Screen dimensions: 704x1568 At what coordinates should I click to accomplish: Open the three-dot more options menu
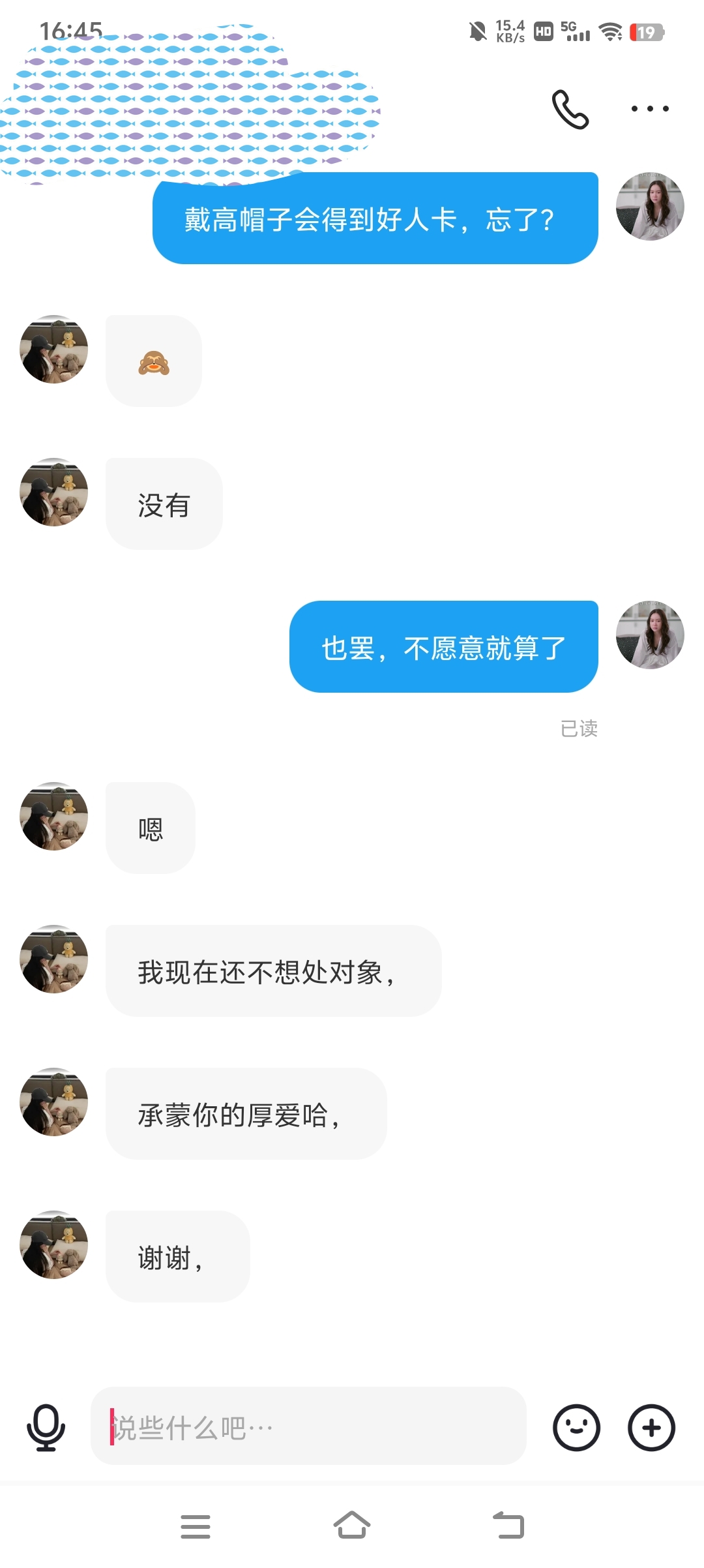(650, 109)
